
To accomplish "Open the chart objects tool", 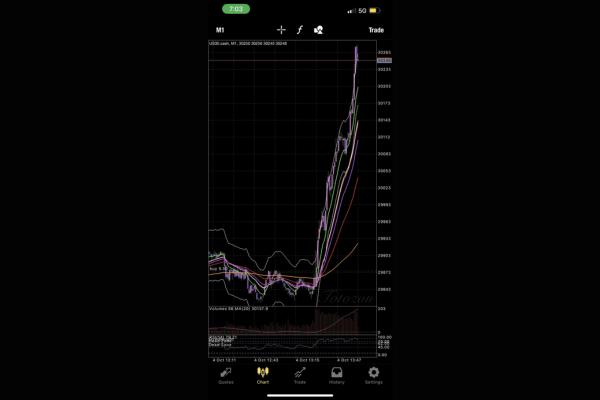I will tap(318, 30).
